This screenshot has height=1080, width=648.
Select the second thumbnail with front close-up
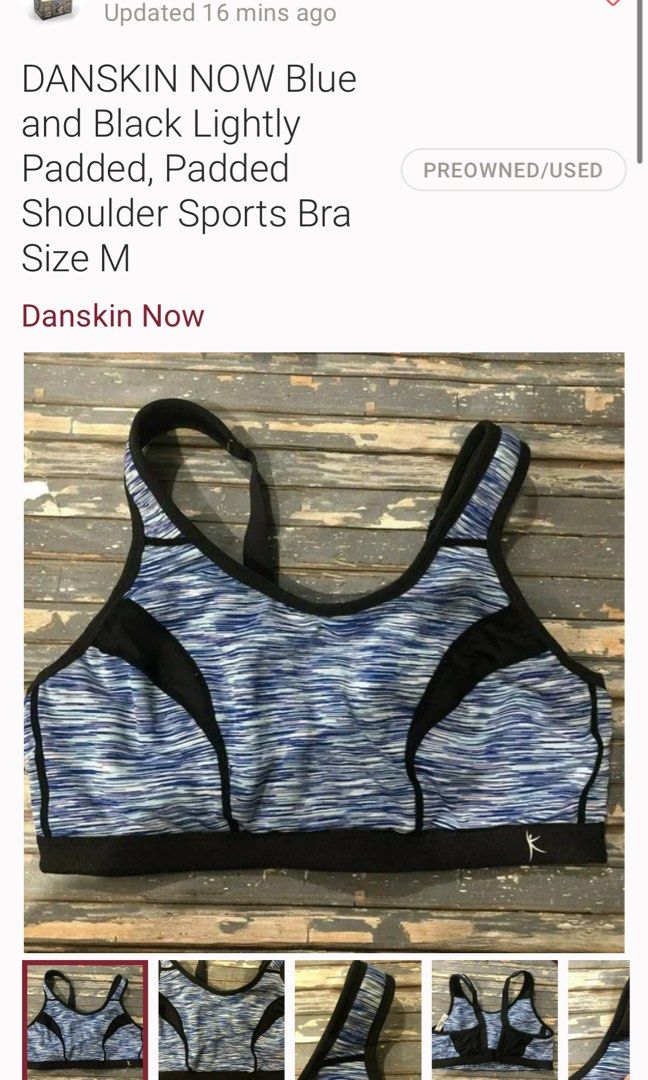click(222, 1020)
